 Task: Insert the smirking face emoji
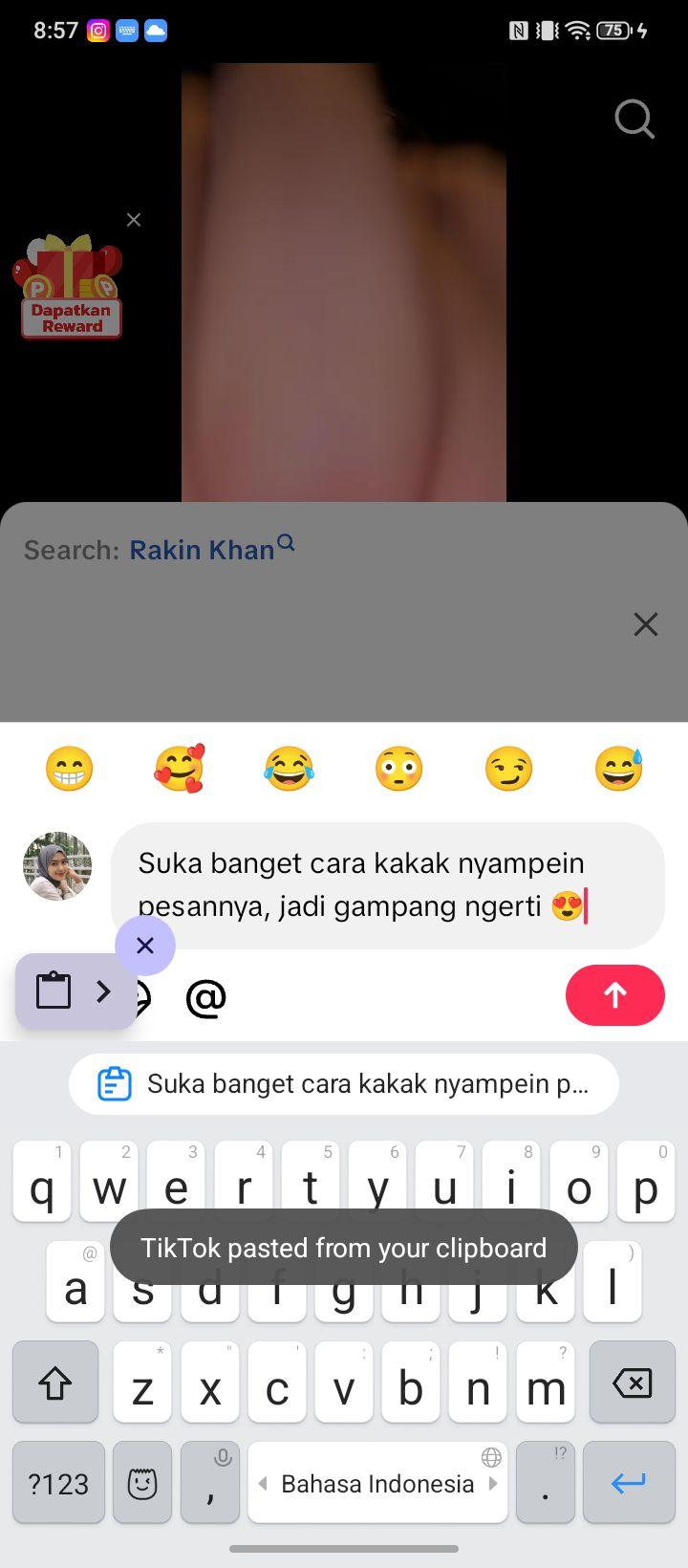pyautogui.click(x=509, y=769)
